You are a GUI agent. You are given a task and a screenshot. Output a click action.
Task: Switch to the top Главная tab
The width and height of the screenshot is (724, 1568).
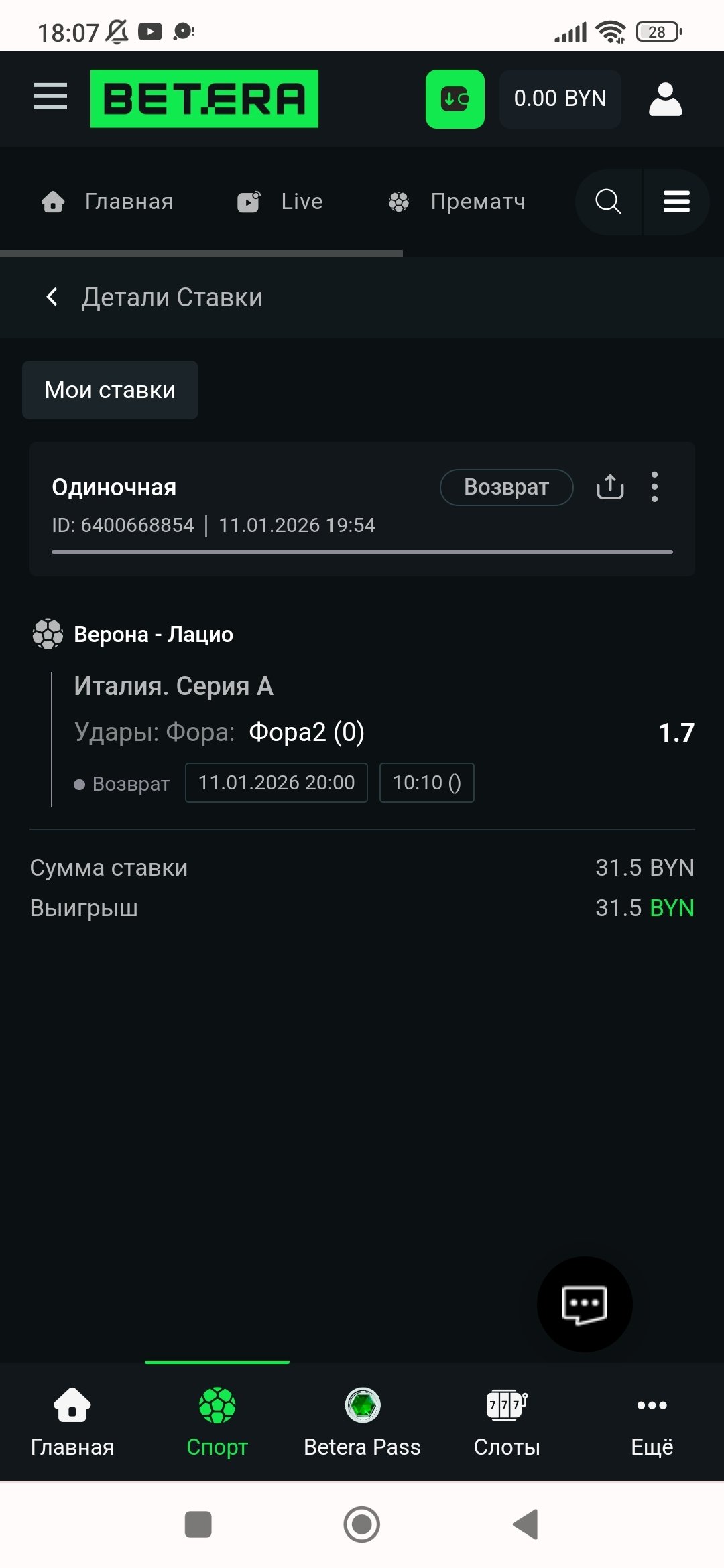click(x=107, y=202)
